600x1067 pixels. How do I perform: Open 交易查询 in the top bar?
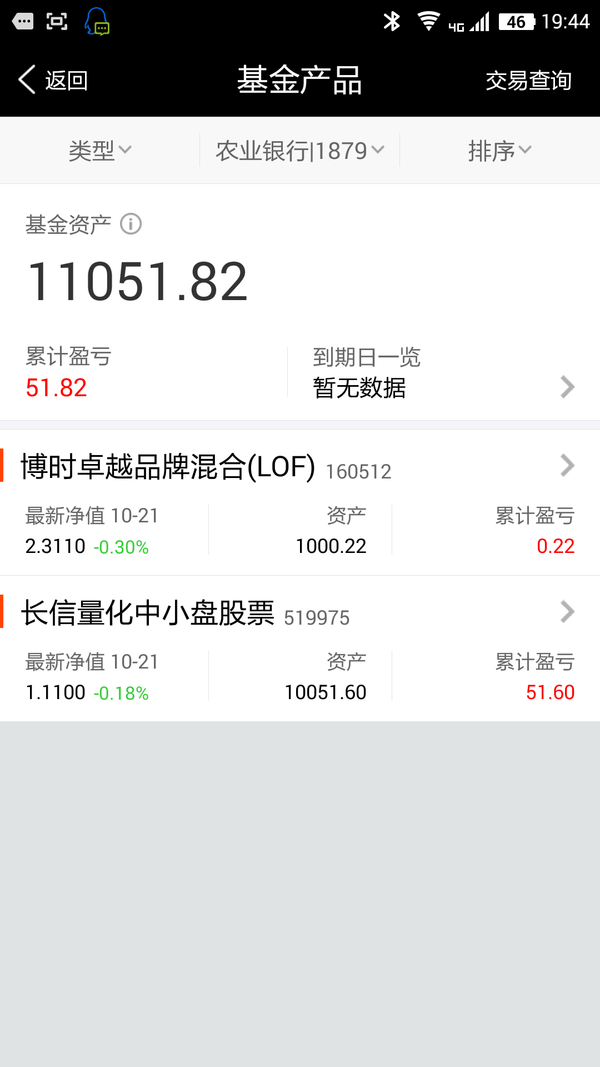[x=529, y=80]
